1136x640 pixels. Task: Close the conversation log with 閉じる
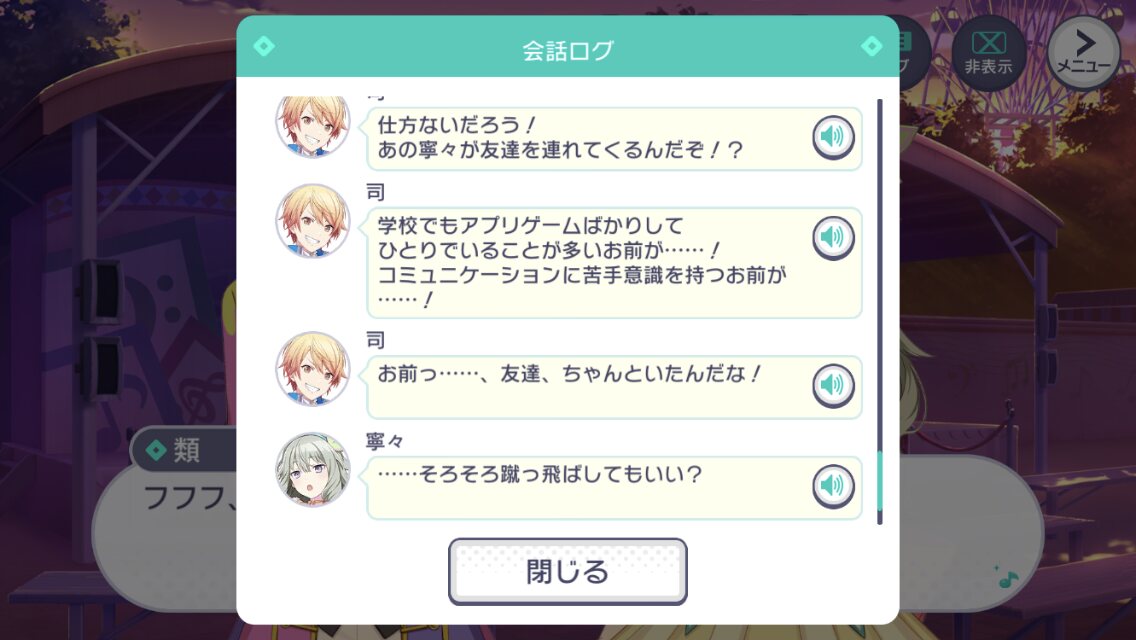click(567, 571)
